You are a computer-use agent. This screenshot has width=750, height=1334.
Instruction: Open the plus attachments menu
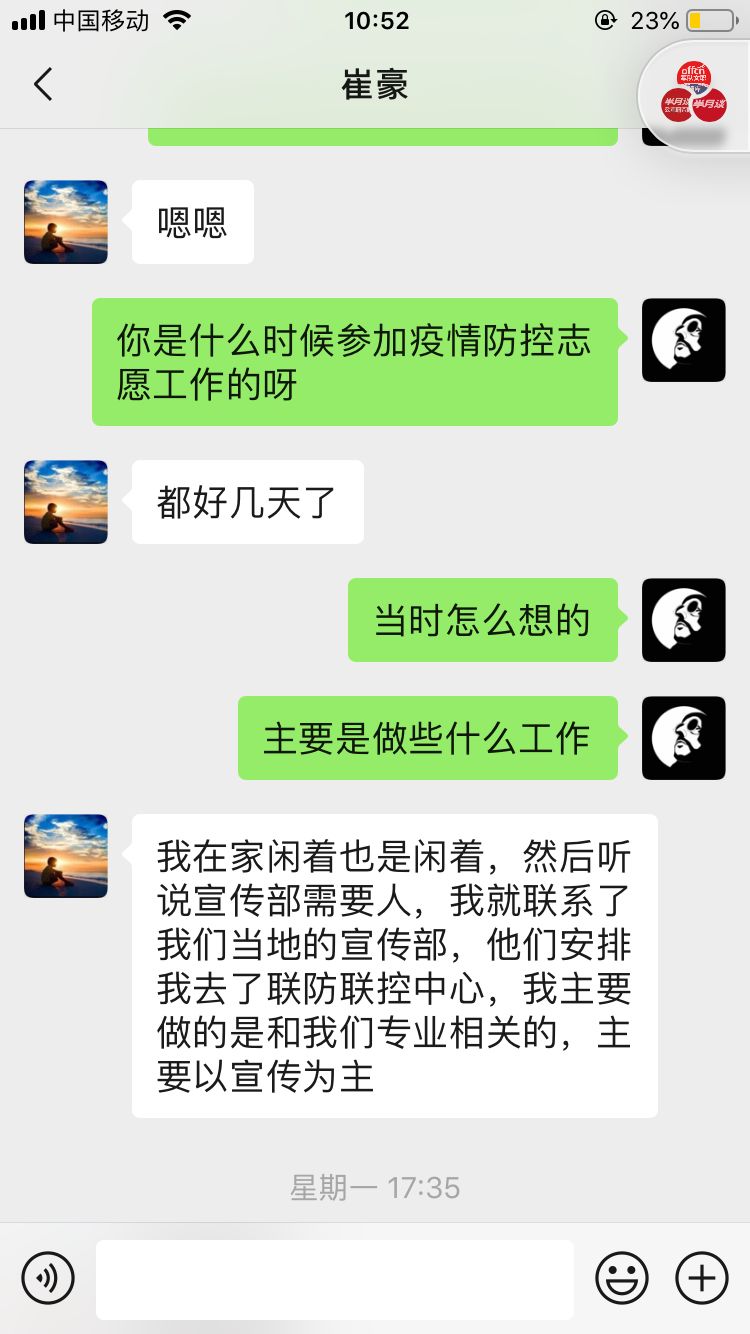pos(702,1277)
